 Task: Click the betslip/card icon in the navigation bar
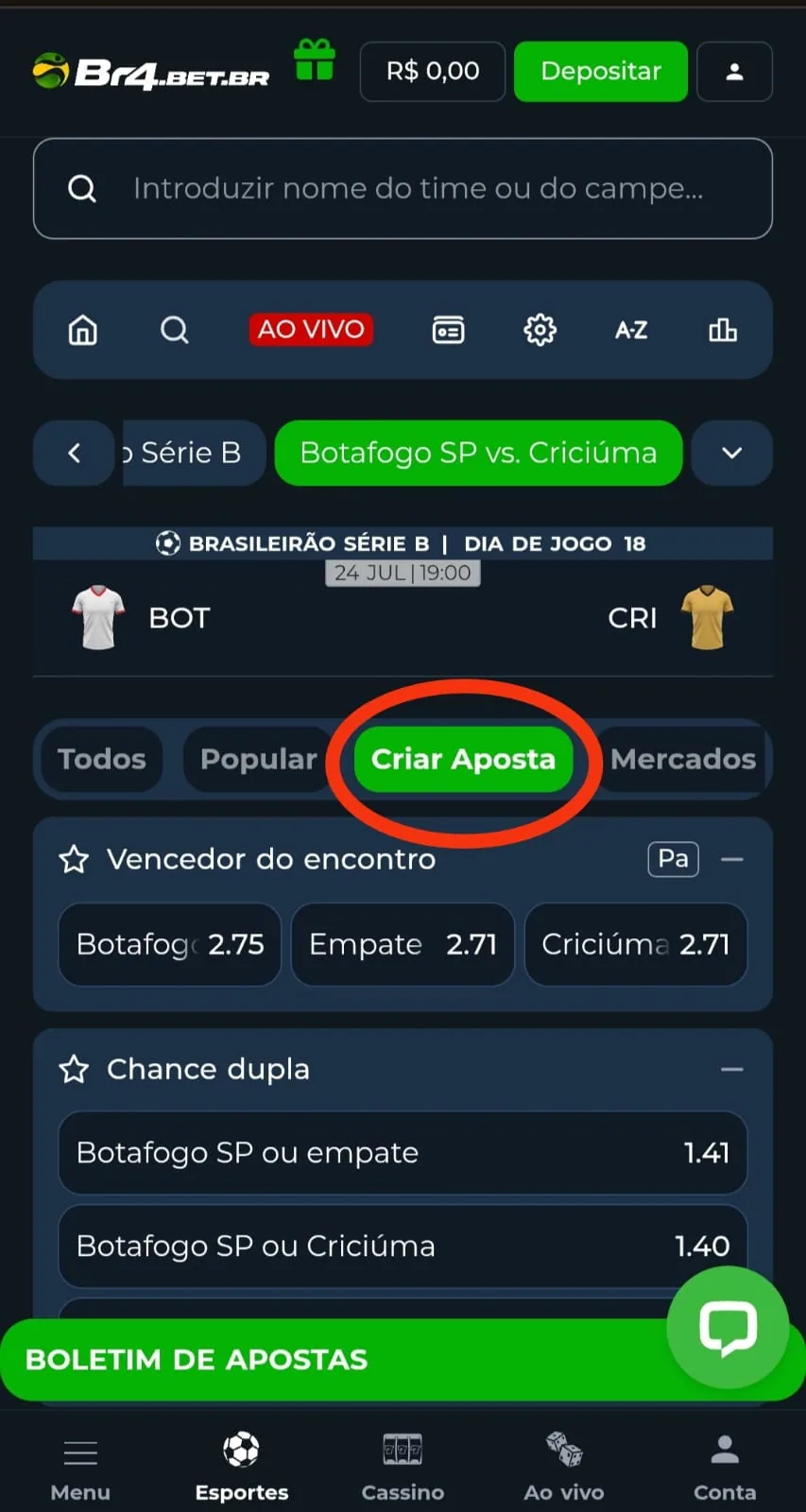pos(448,330)
